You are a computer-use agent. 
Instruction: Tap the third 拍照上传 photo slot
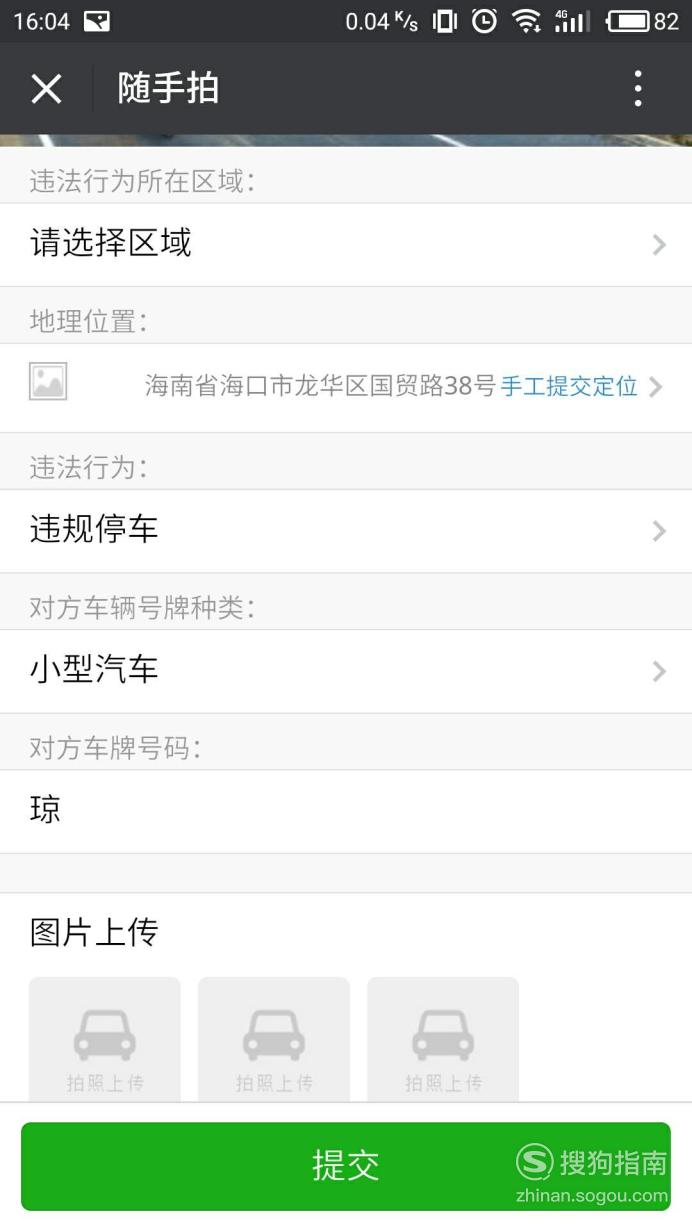443,1040
